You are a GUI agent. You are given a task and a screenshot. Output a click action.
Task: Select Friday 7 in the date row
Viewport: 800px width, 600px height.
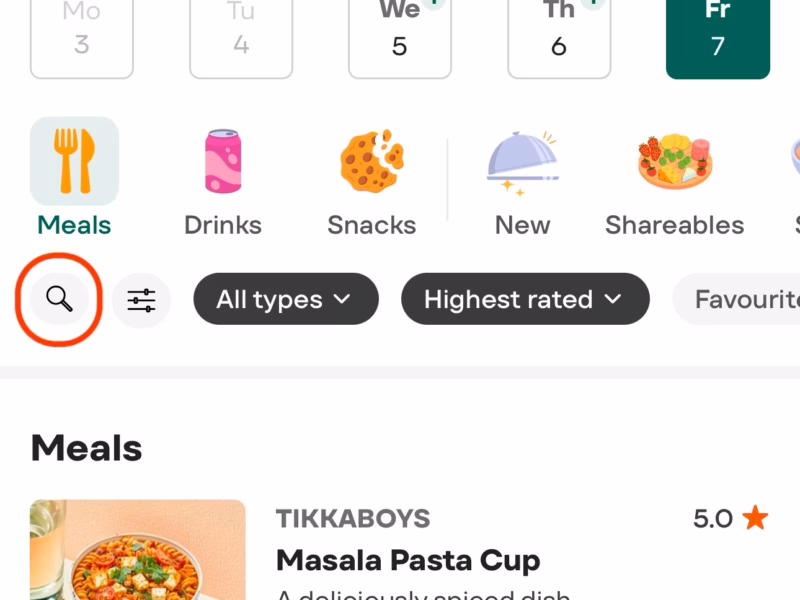717,35
